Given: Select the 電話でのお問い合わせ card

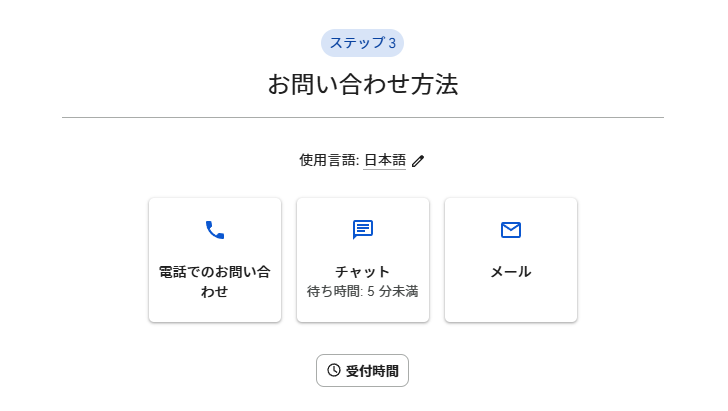Looking at the screenshot, I should (x=215, y=260).
